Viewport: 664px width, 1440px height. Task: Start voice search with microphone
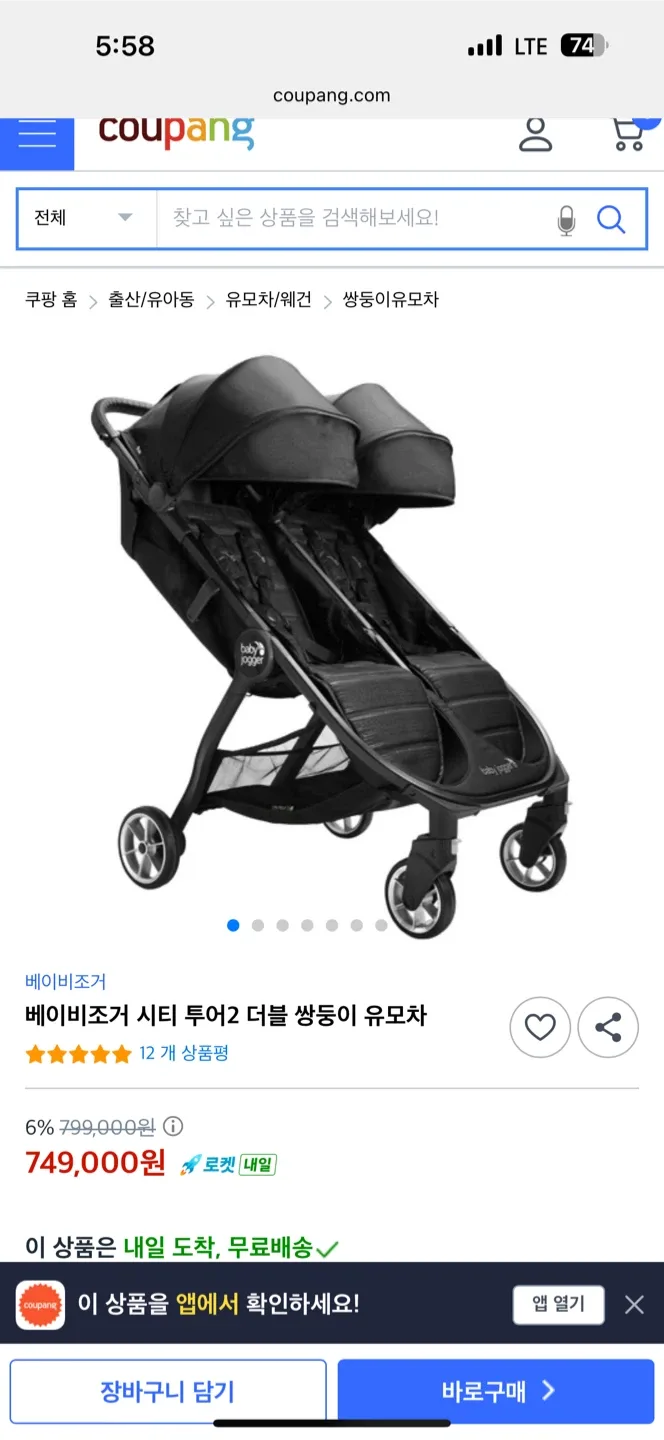[x=566, y=220]
